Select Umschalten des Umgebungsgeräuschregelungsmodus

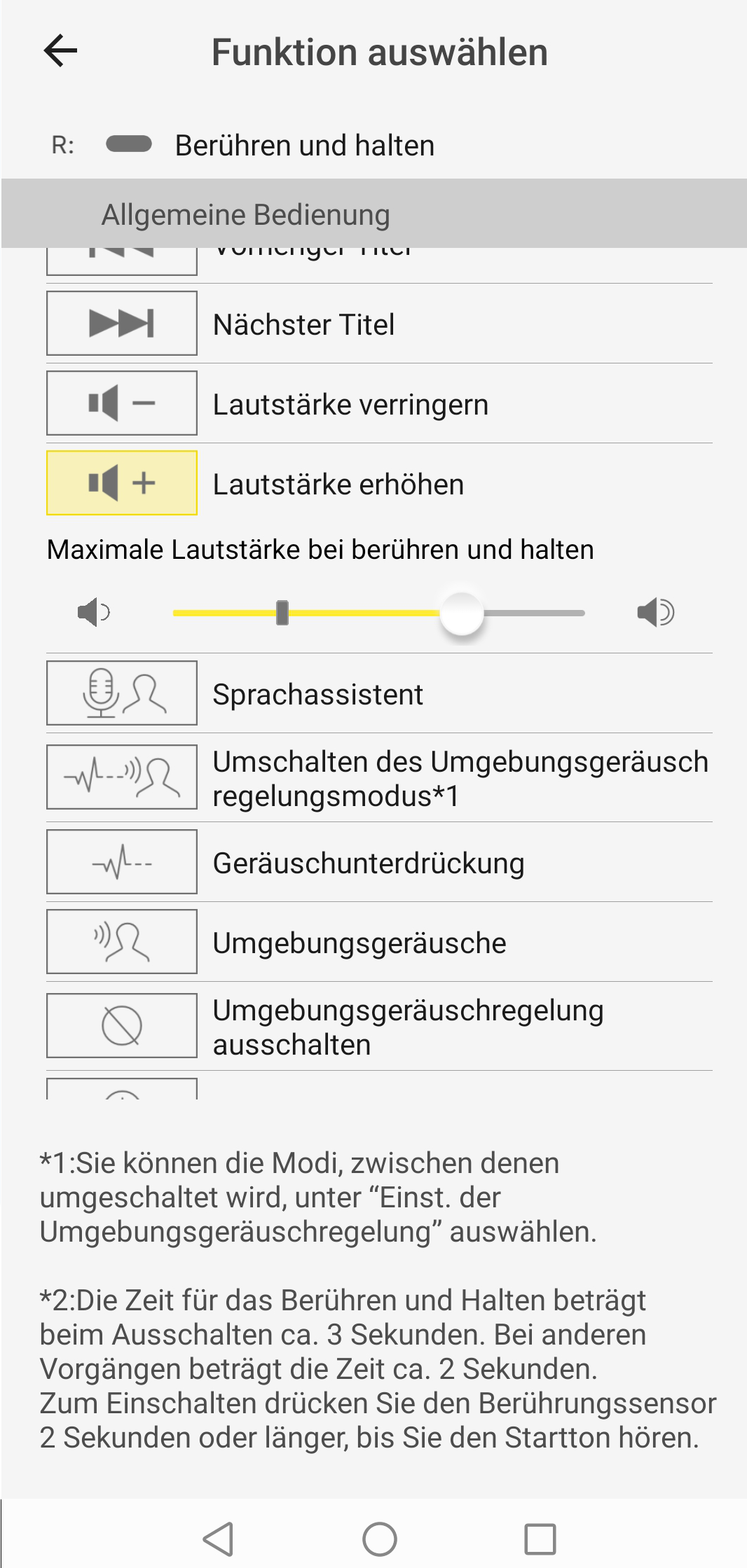point(379,778)
